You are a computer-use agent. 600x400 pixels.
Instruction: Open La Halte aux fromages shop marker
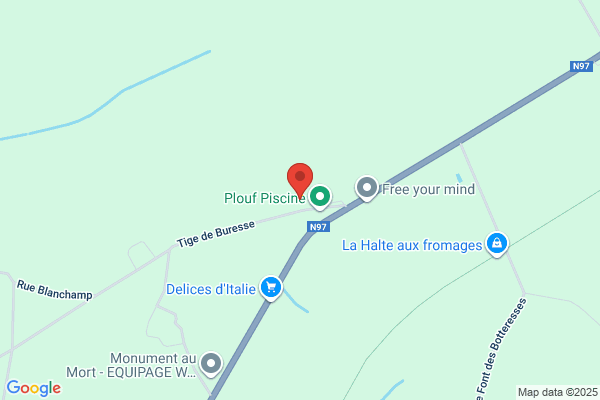[496, 244]
